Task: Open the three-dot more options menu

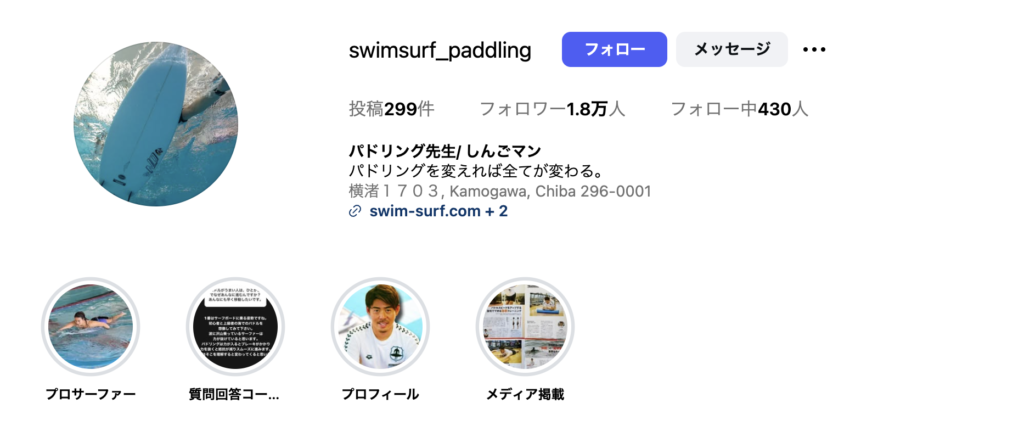Action: (814, 50)
